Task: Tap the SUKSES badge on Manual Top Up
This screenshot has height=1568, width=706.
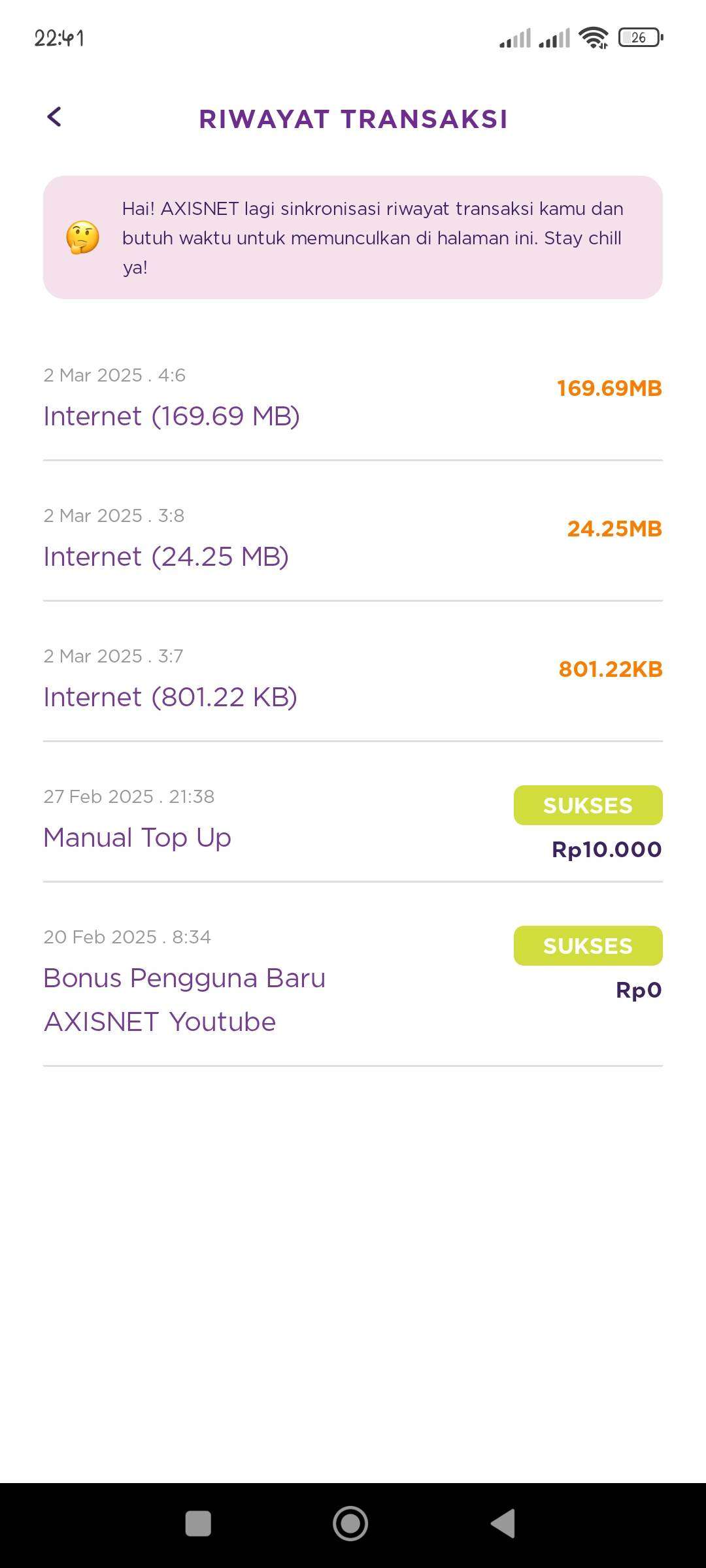Action: pyautogui.click(x=587, y=805)
